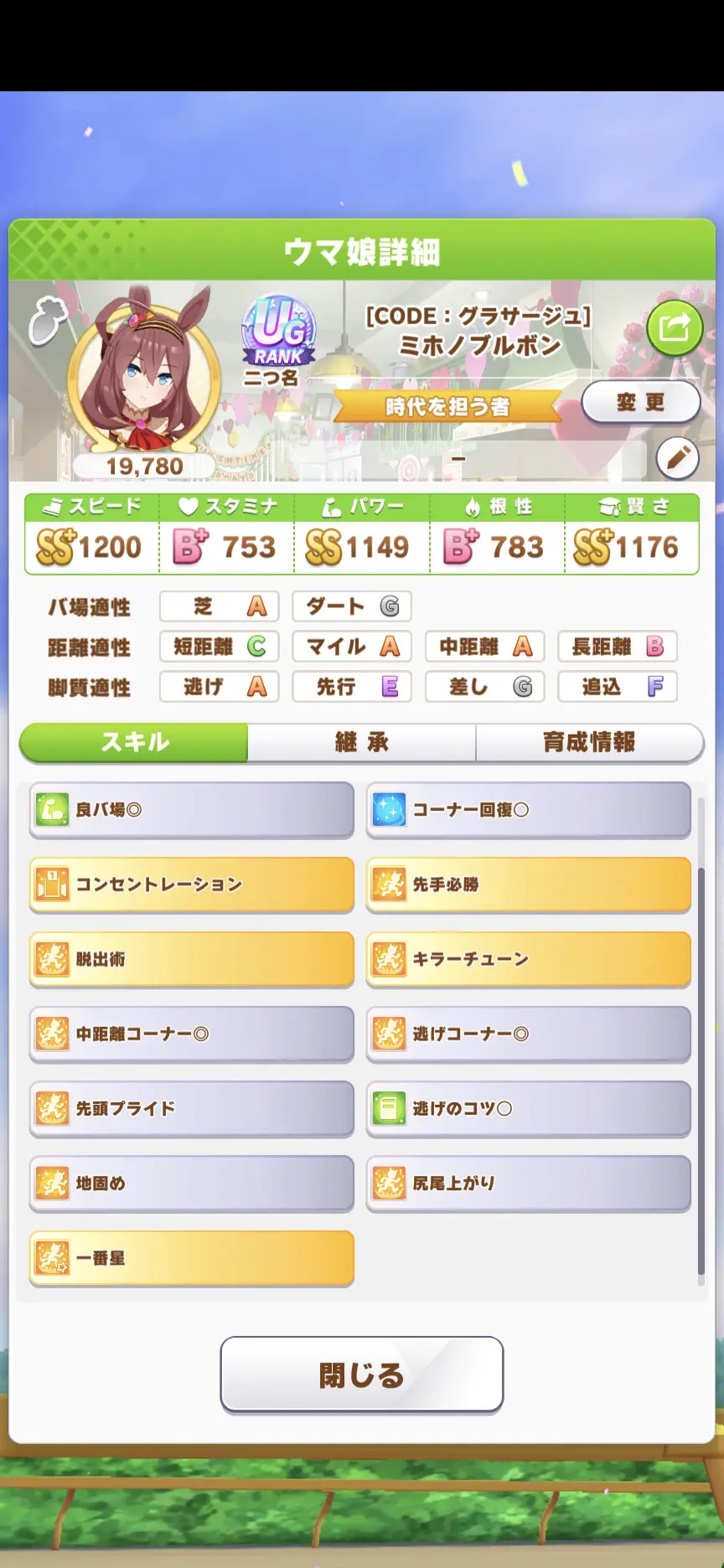
Task: Open skill 良バ場◎ details
Action: coord(191,810)
